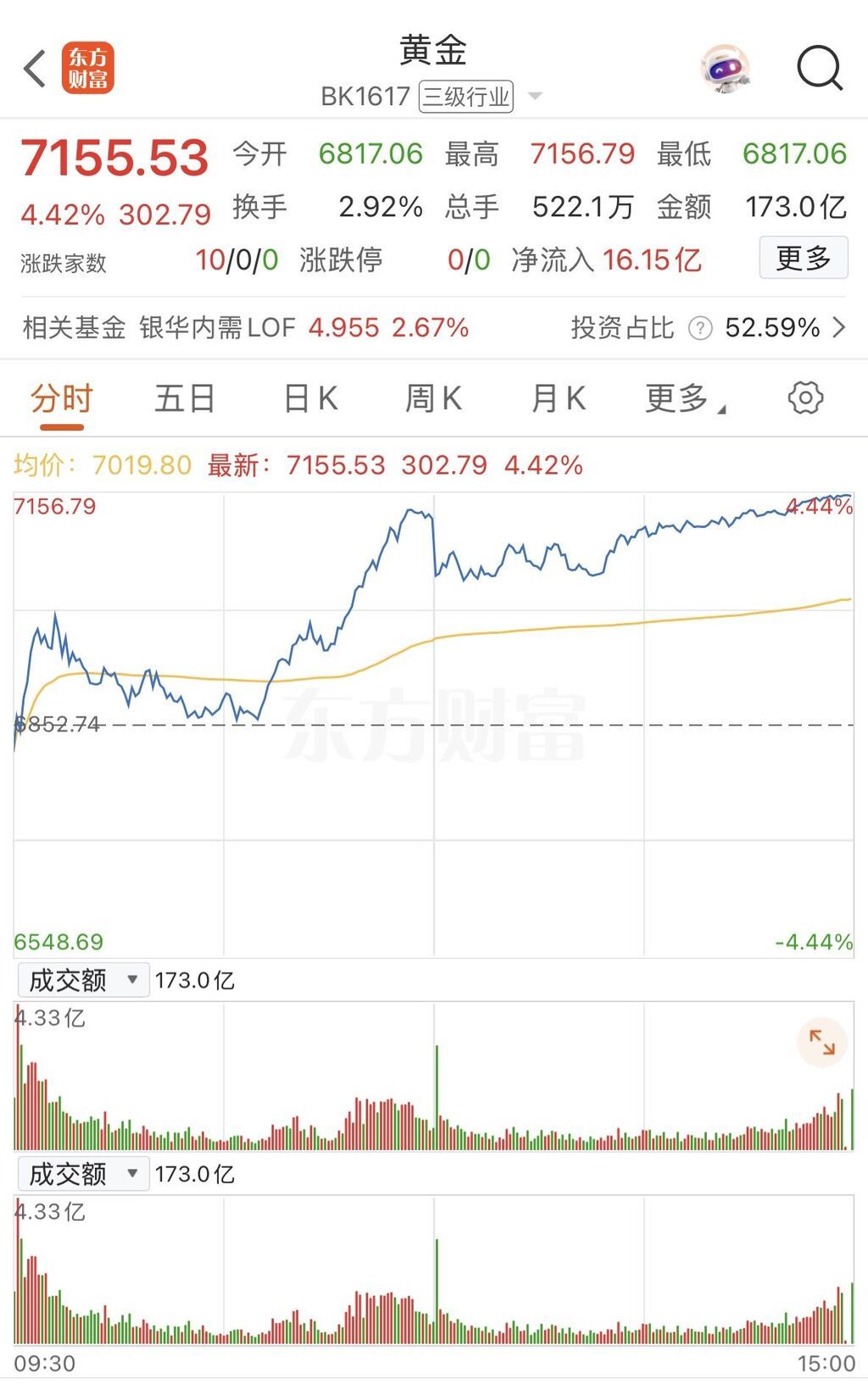Open the robot assistant avatar

pyautogui.click(x=725, y=69)
